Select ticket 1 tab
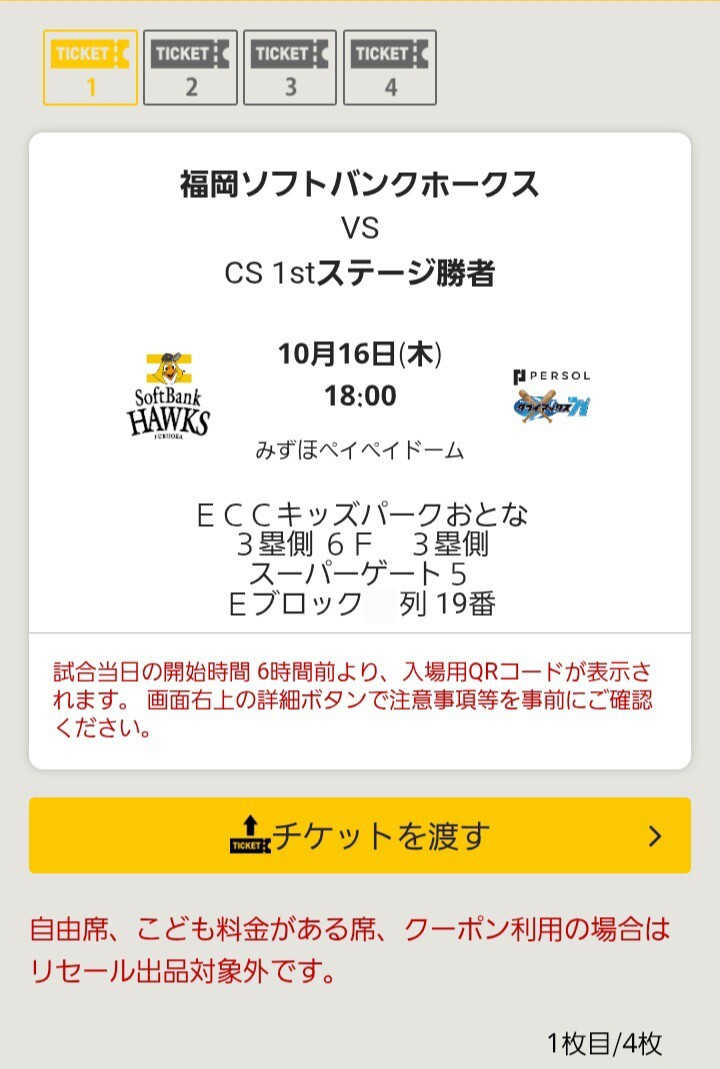Viewport: 720px width, 1069px height. (x=90, y=67)
